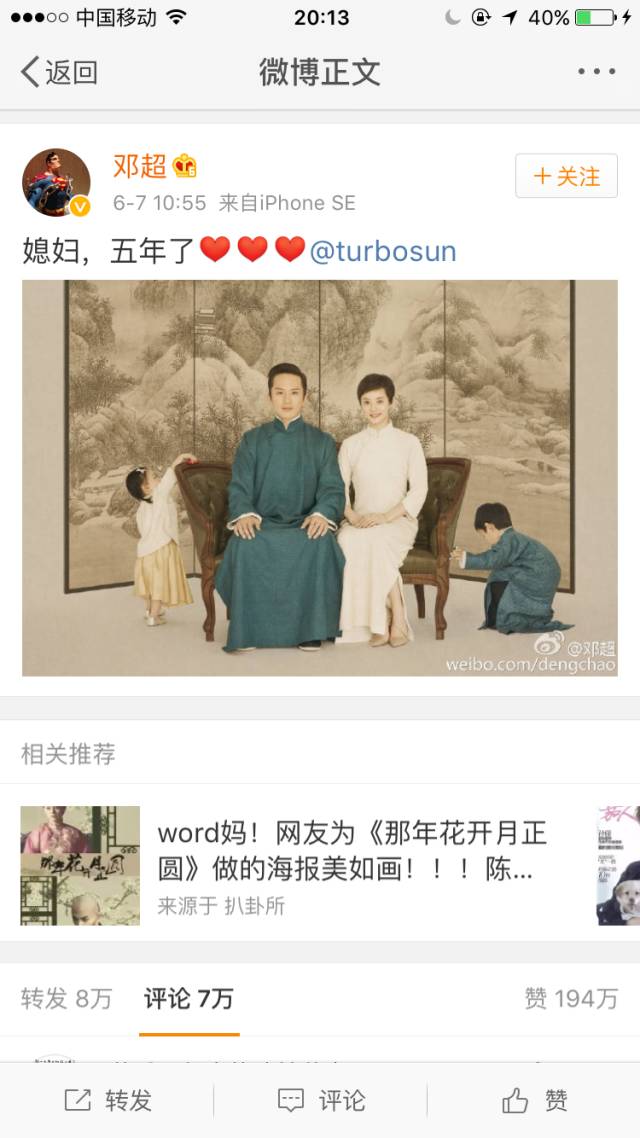This screenshot has width=640, height=1138.
Task: View the family photo in full size
Action: [320, 478]
